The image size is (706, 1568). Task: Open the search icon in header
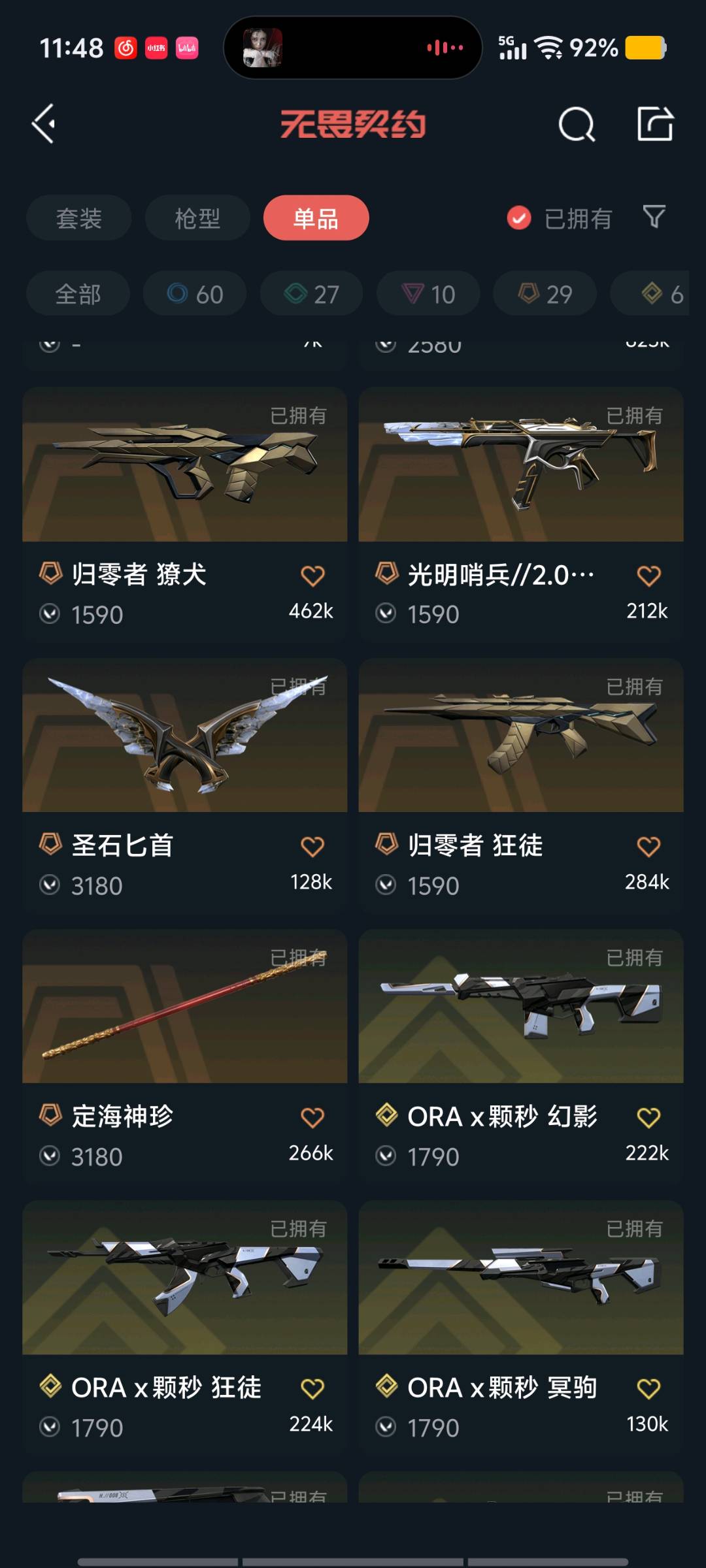coord(577,124)
